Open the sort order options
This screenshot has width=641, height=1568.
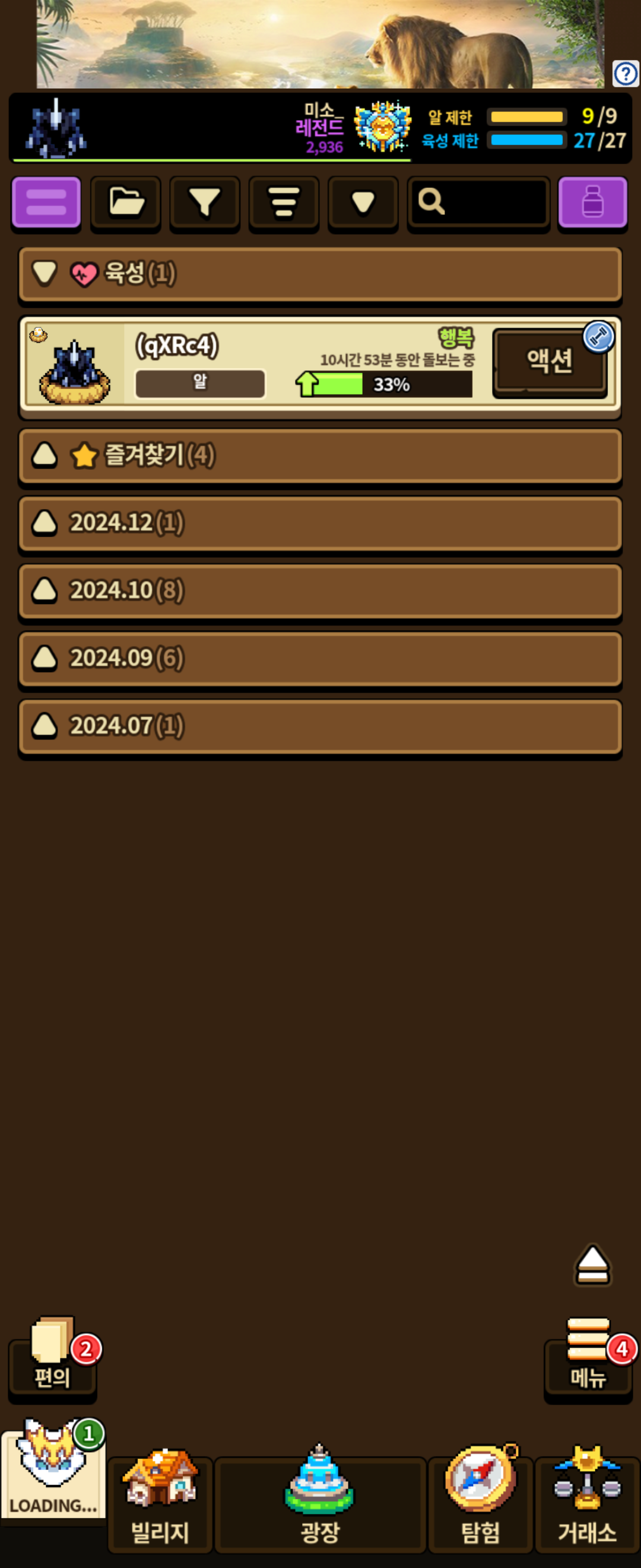[x=284, y=203]
